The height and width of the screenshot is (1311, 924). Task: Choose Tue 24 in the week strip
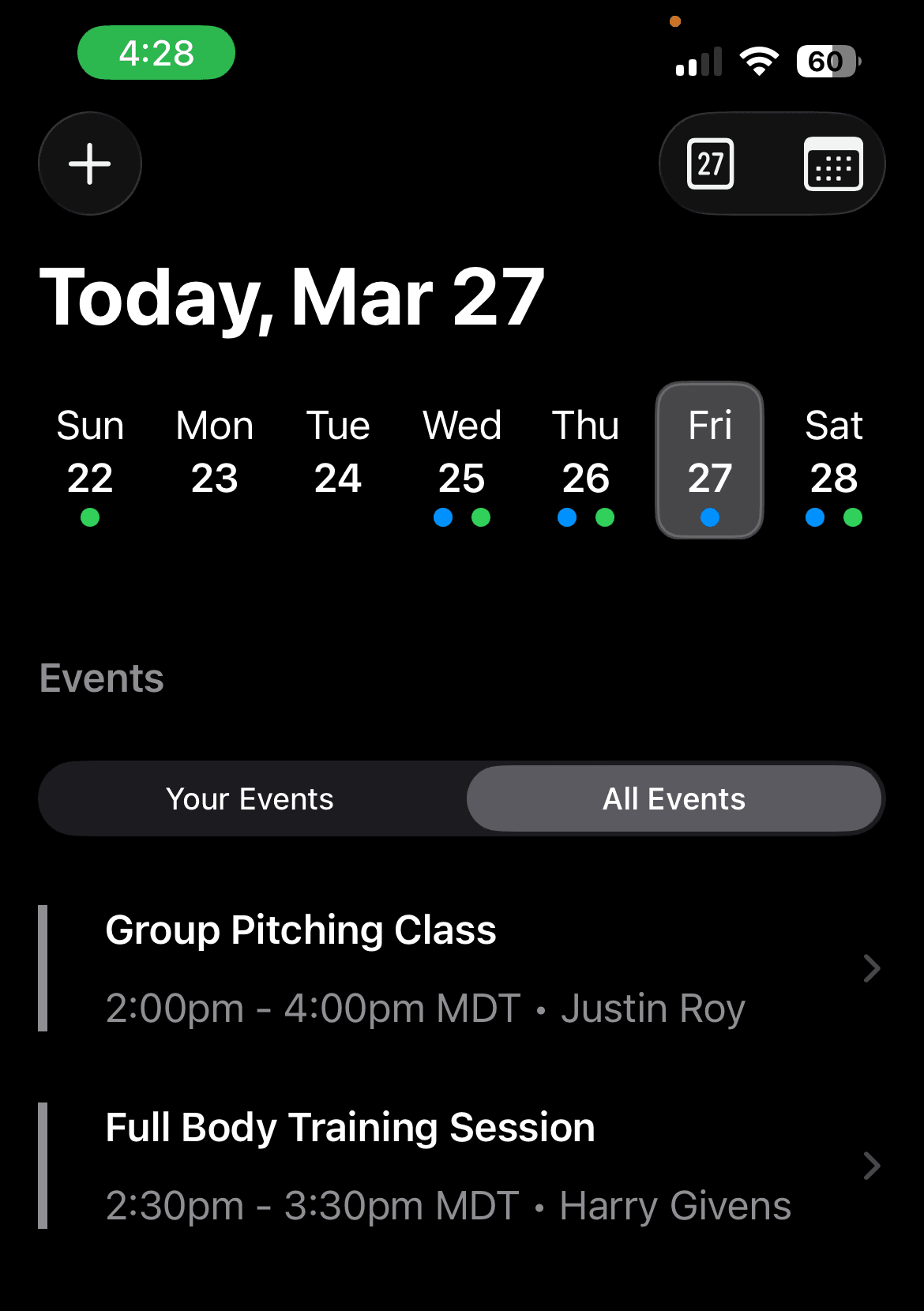pos(338,460)
